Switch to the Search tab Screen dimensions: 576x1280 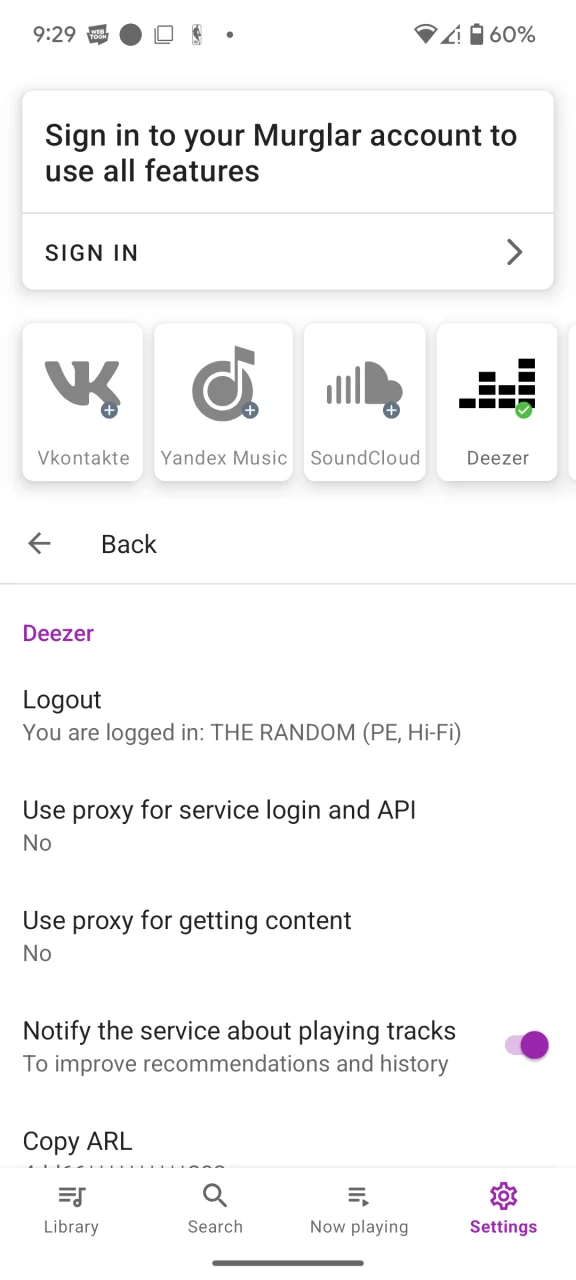click(x=215, y=1210)
